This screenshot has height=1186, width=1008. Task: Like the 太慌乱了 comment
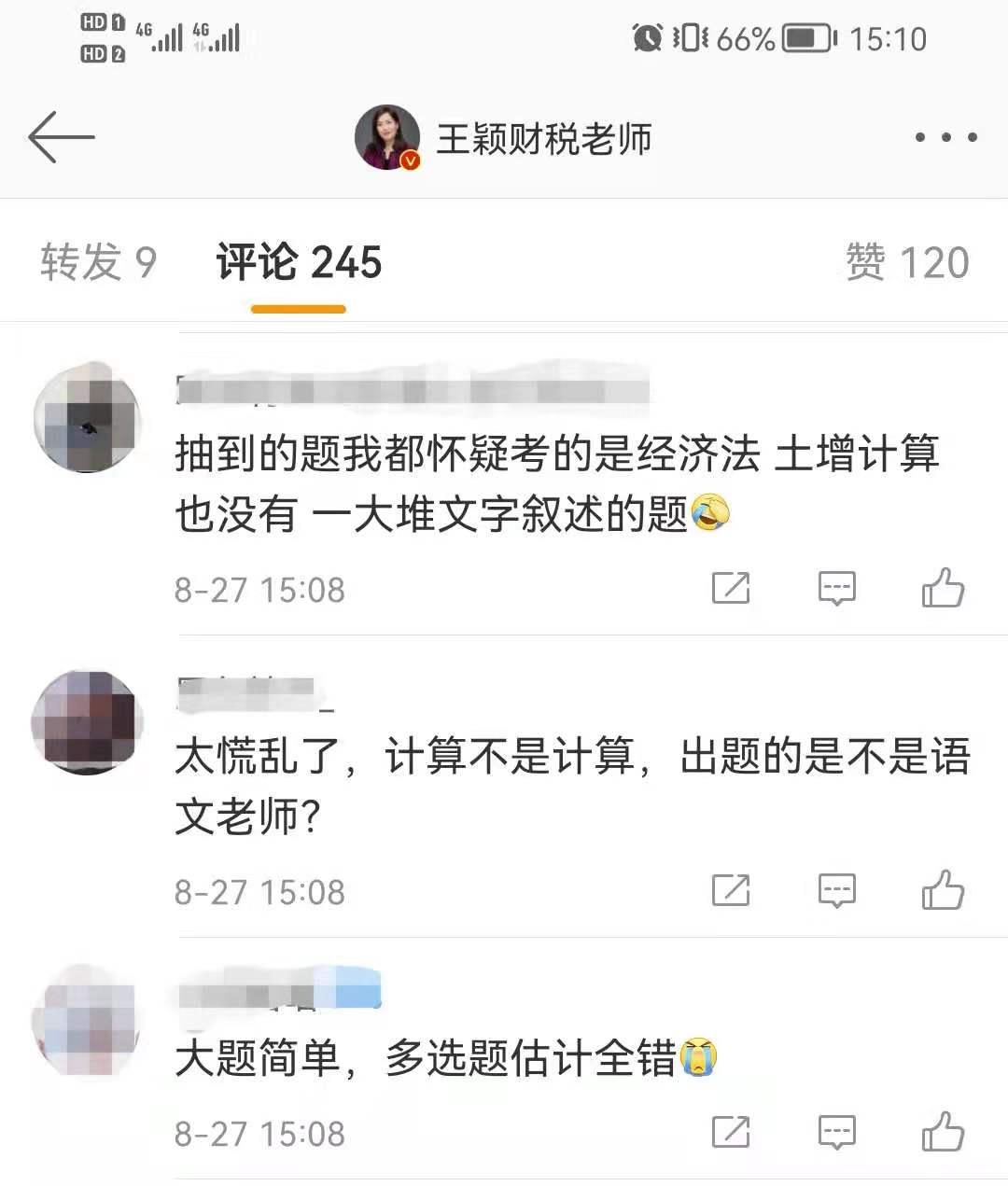(x=943, y=890)
